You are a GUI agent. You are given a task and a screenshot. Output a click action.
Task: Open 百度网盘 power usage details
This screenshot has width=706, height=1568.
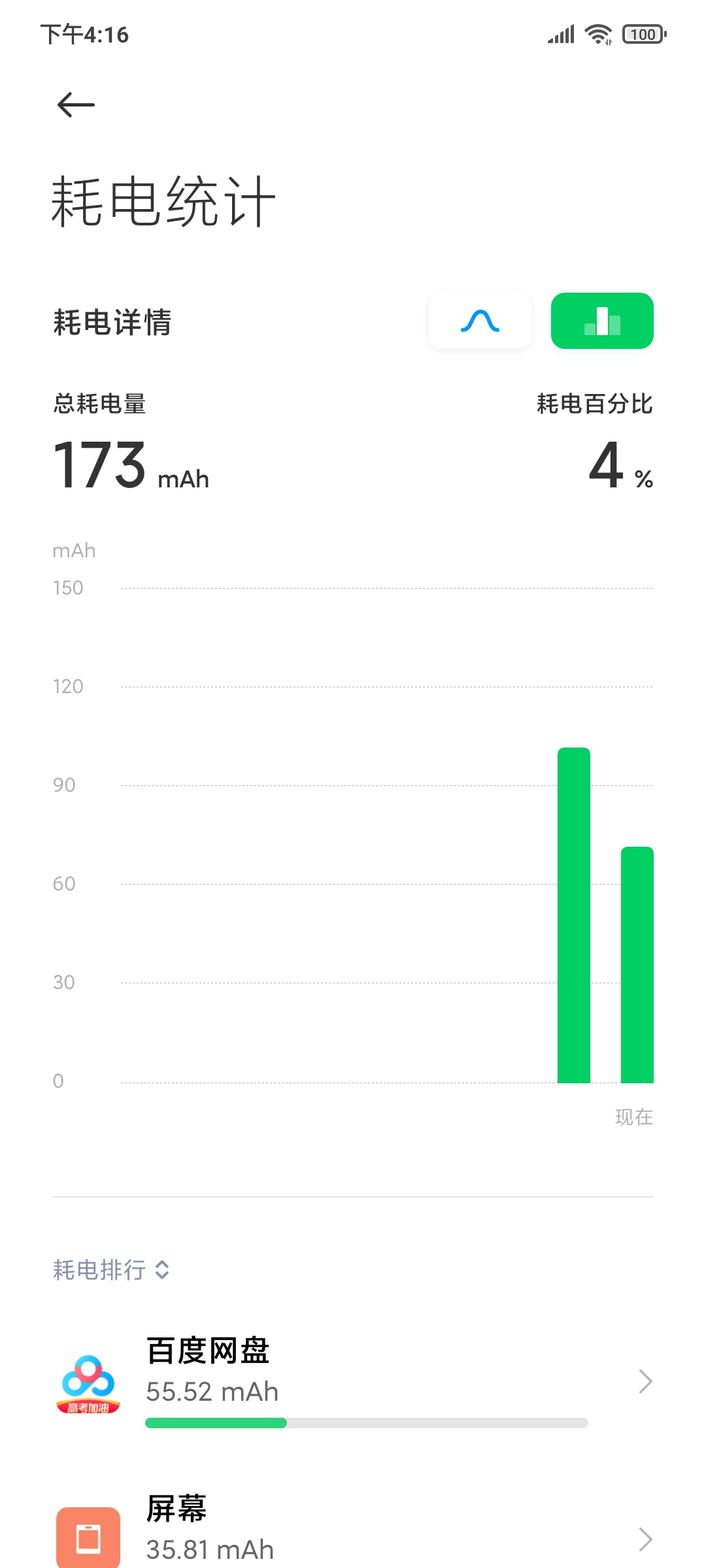tap(353, 1382)
